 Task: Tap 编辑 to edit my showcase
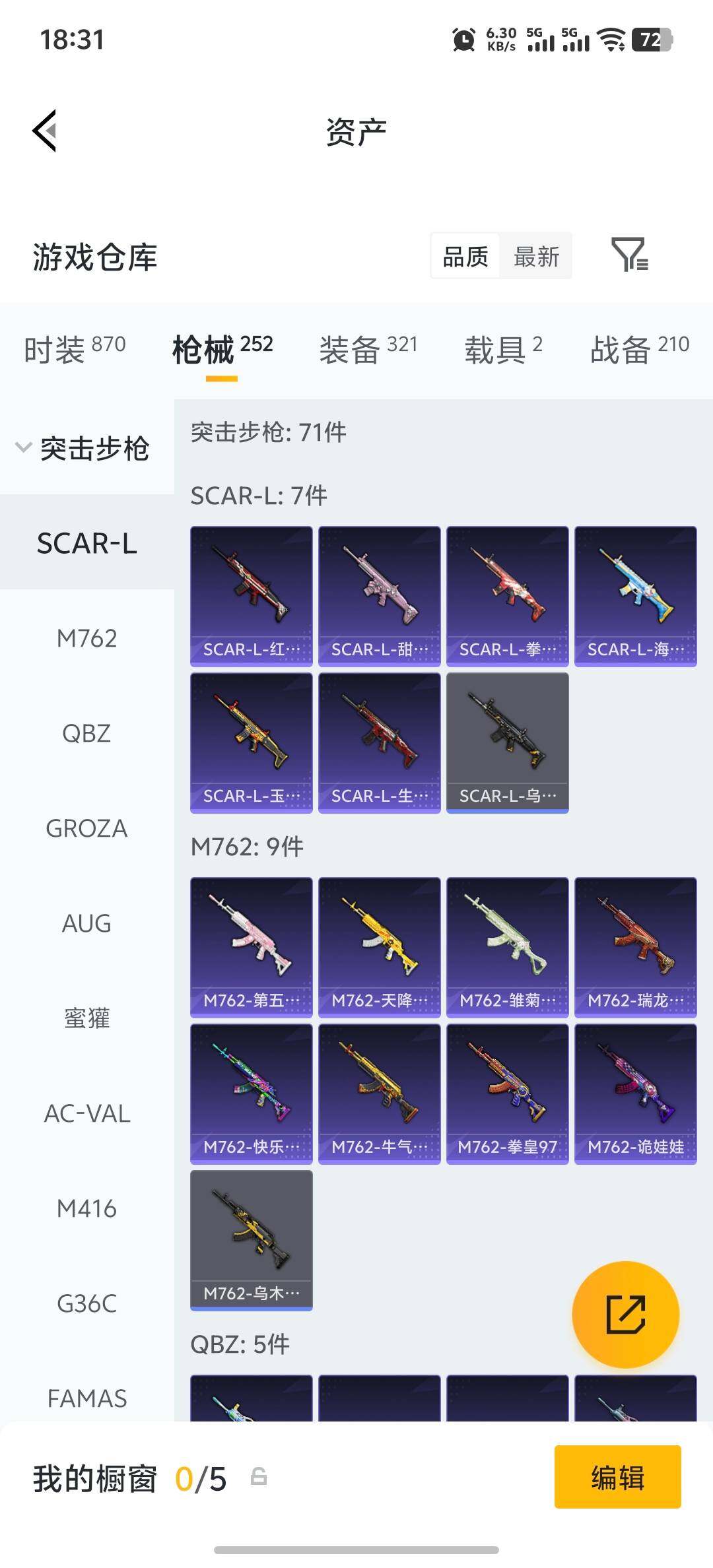617,1477
